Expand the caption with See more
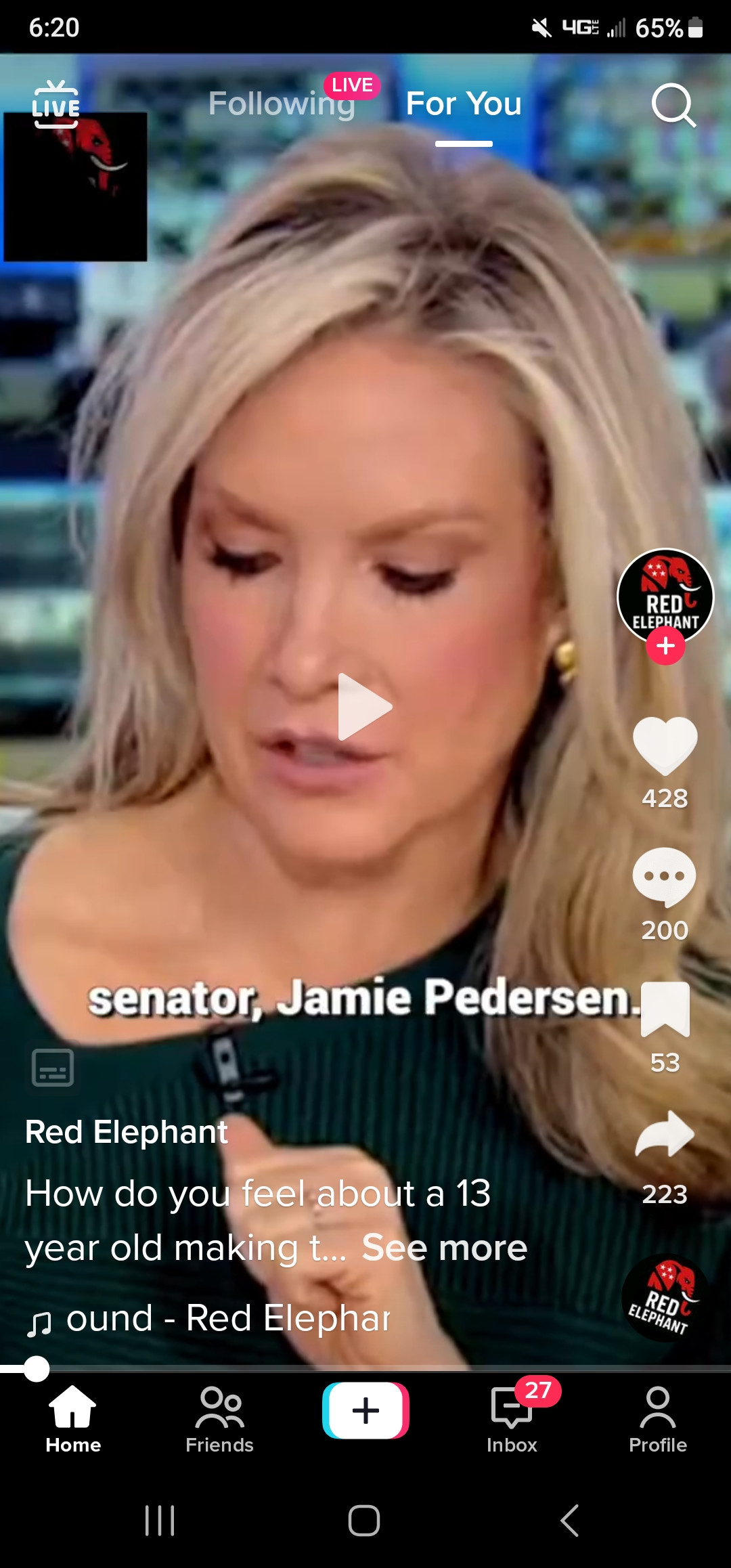 pos(444,1248)
